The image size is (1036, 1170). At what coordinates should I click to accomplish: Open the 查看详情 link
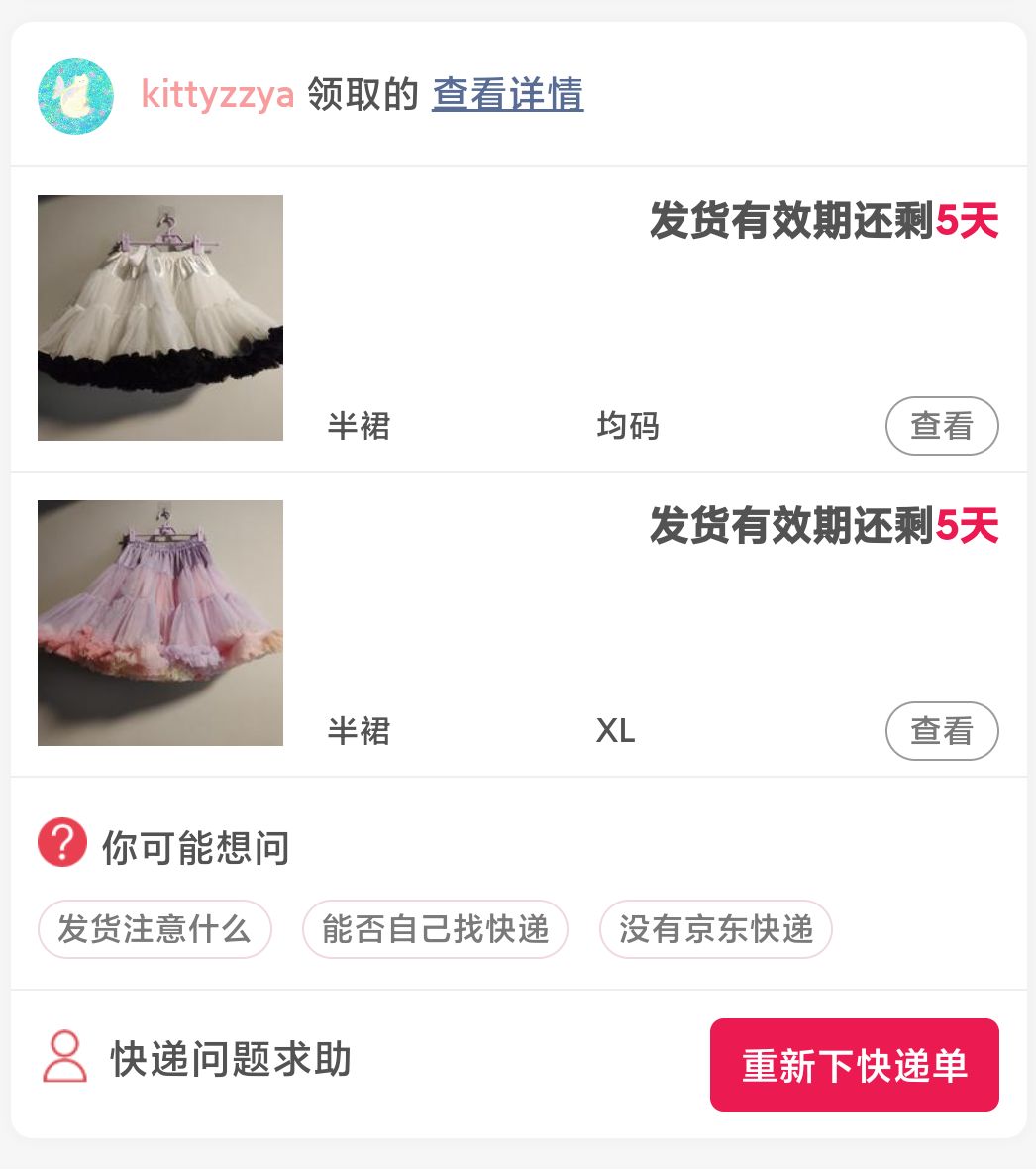tap(507, 95)
